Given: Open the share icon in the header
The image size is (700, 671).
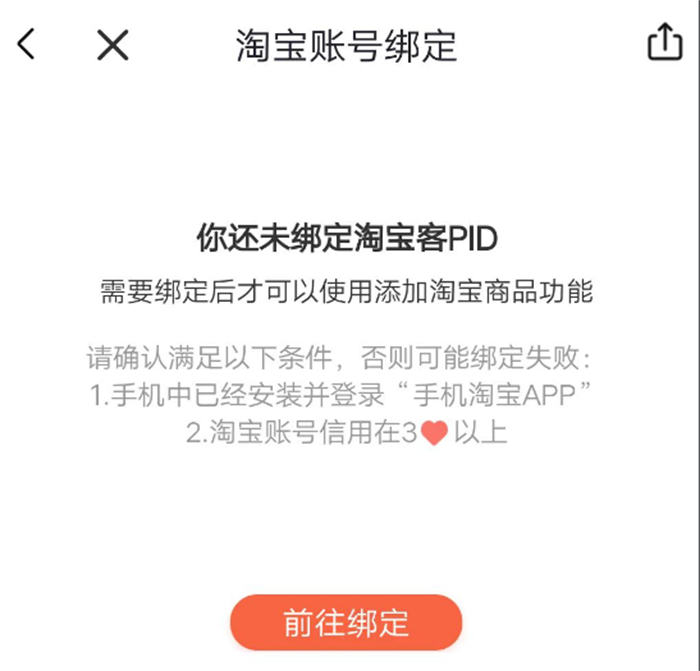Looking at the screenshot, I should pyautogui.click(x=665, y=42).
